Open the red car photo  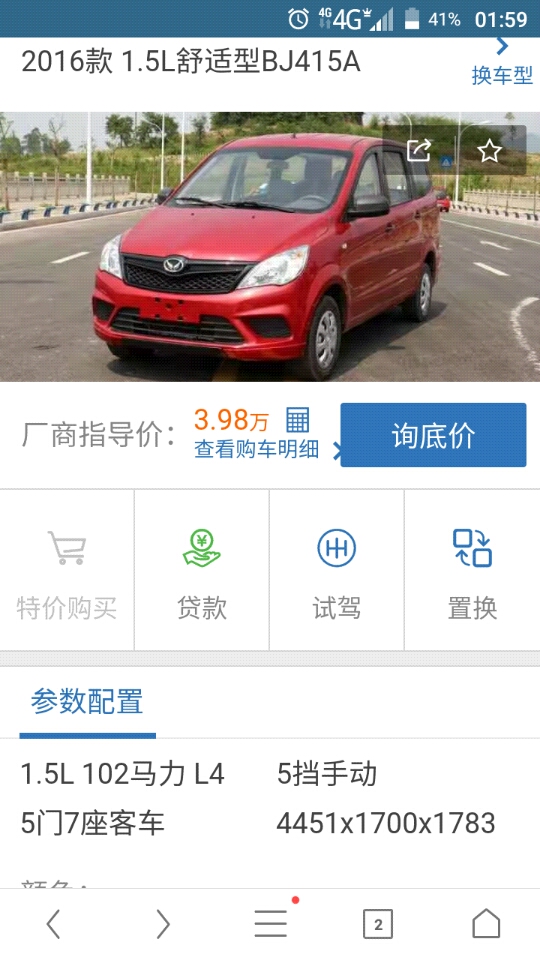pyautogui.click(x=270, y=246)
